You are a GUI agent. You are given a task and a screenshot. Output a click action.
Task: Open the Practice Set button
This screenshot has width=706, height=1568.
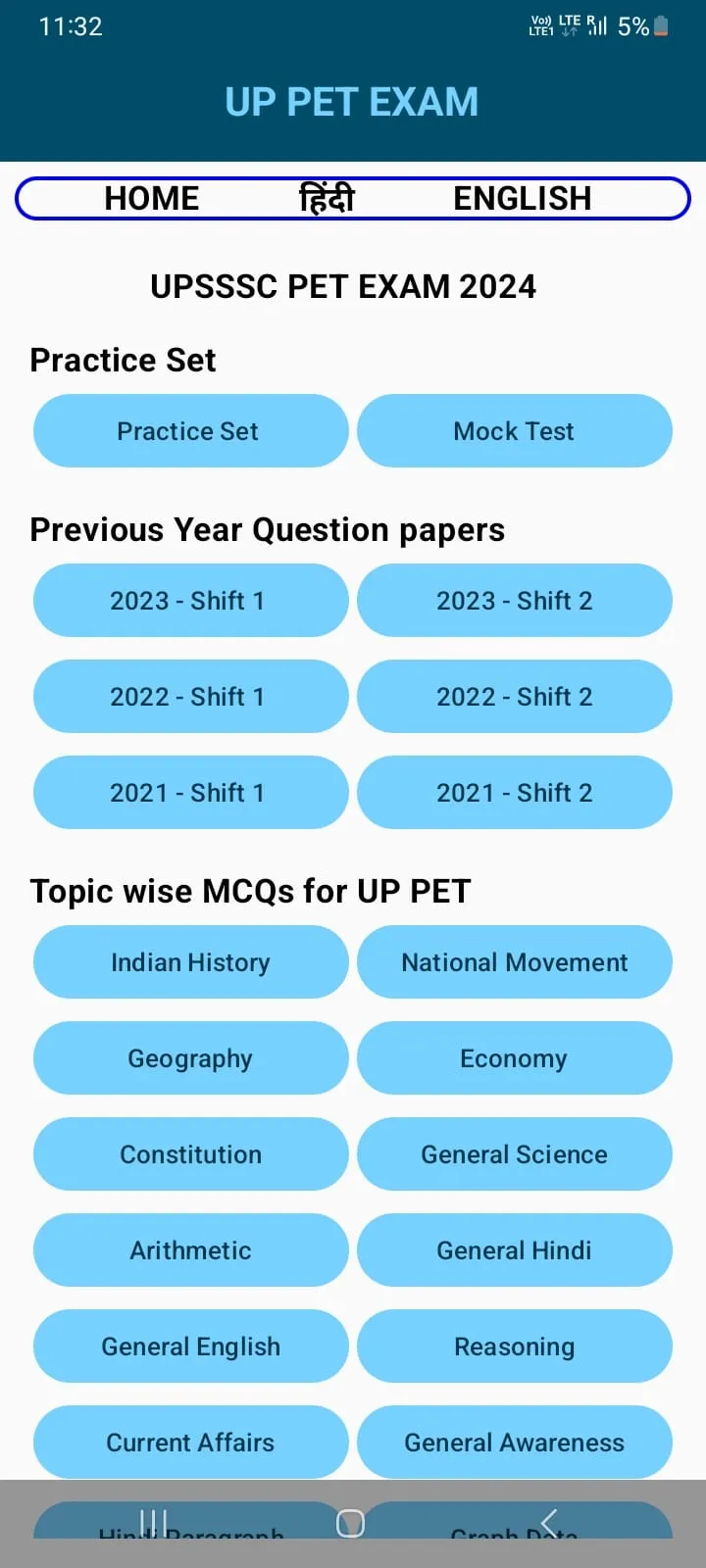pyautogui.click(x=190, y=431)
